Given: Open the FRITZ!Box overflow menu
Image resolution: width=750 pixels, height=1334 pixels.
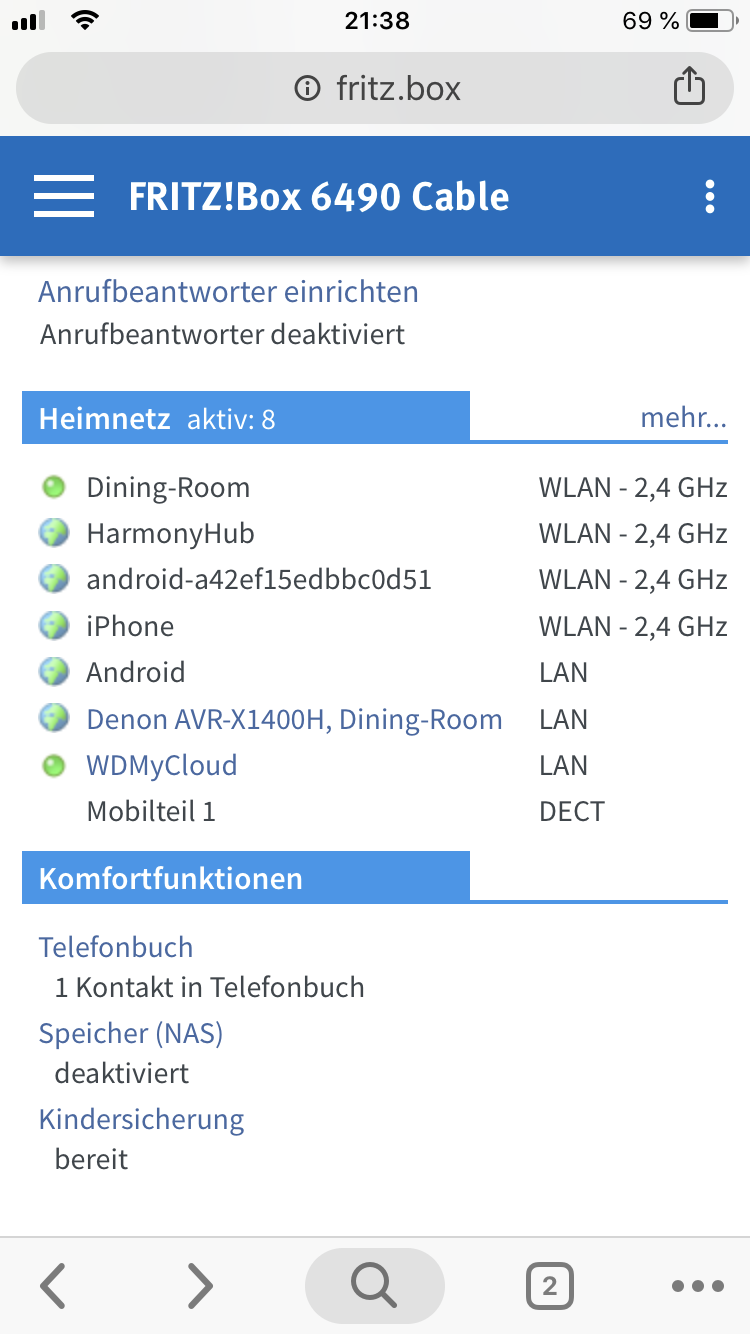Looking at the screenshot, I should 709,197.
